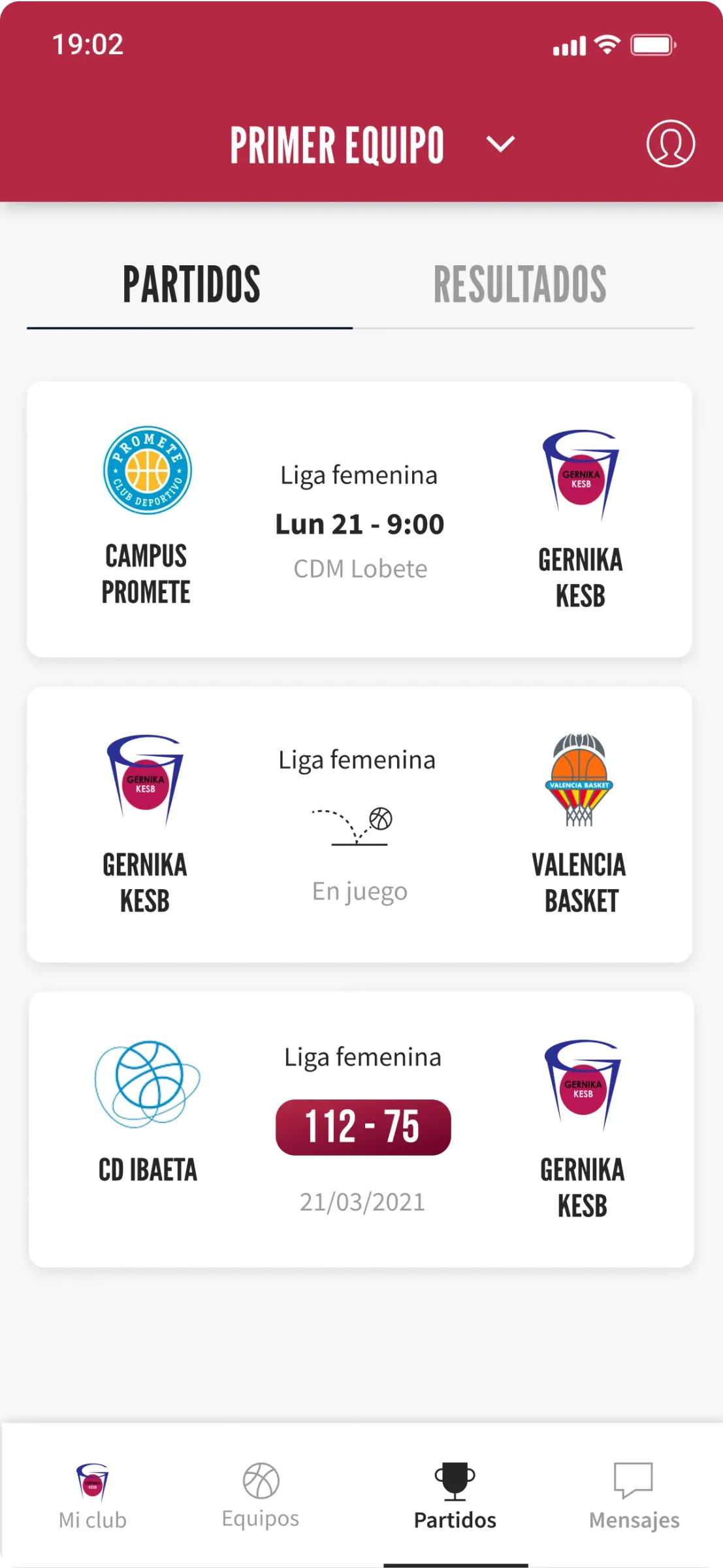Tap the Partidos bottom navigation item
The width and height of the screenshot is (723, 1568).
point(455,1495)
